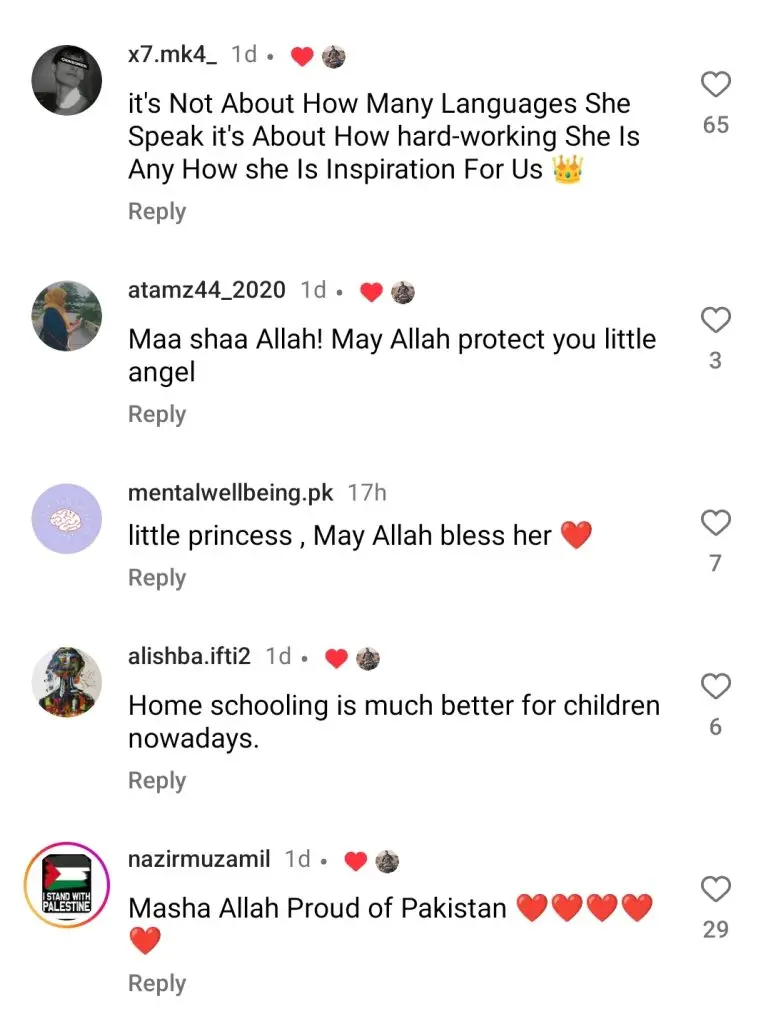Reply to mentalwellbeing.pk's comment
This screenshot has height=1024, width=771.
click(x=157, y=578)
